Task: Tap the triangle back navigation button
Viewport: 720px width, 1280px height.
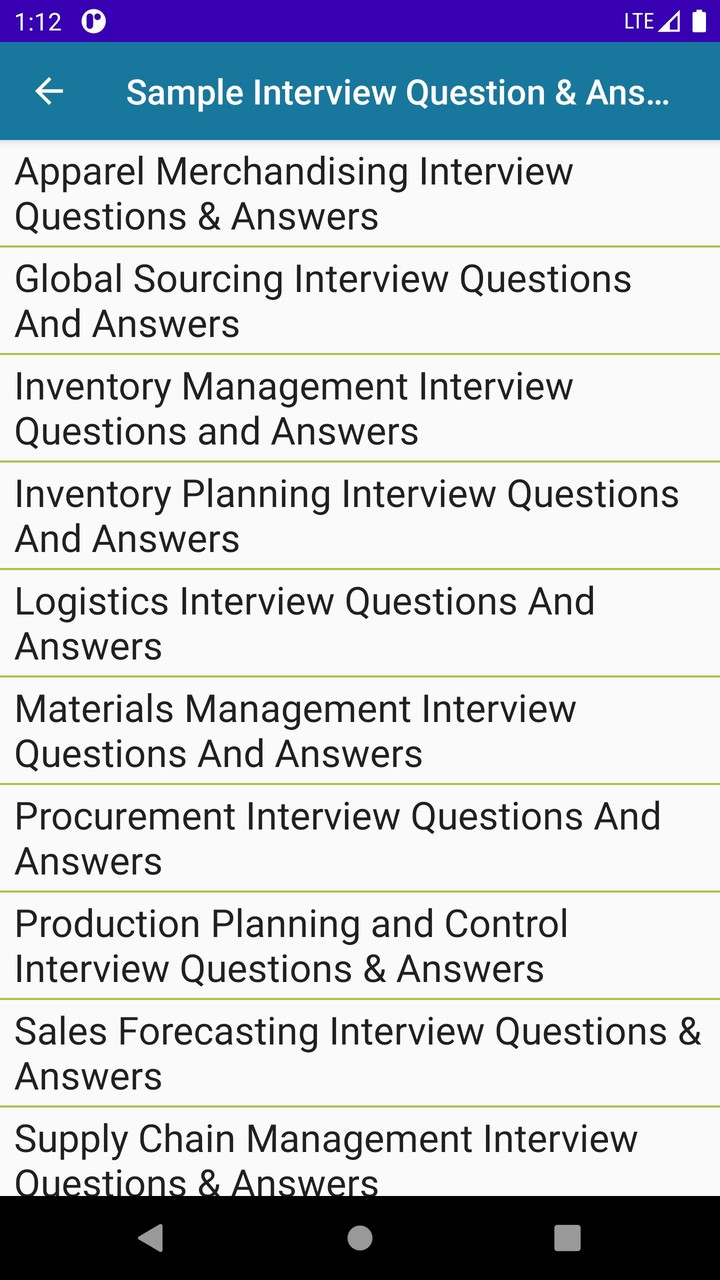Action: click(152, 1236)
